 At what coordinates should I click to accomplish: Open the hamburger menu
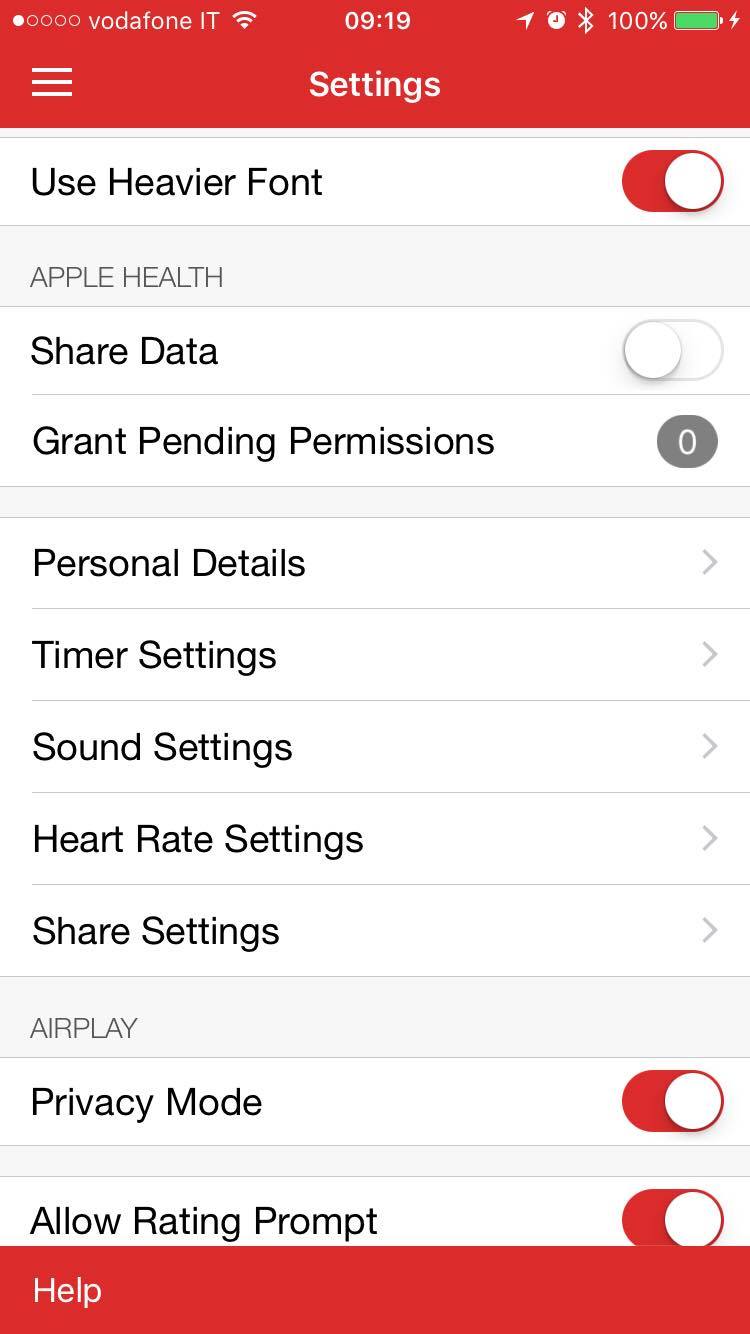pyautogui.click(x=52, y=83)
